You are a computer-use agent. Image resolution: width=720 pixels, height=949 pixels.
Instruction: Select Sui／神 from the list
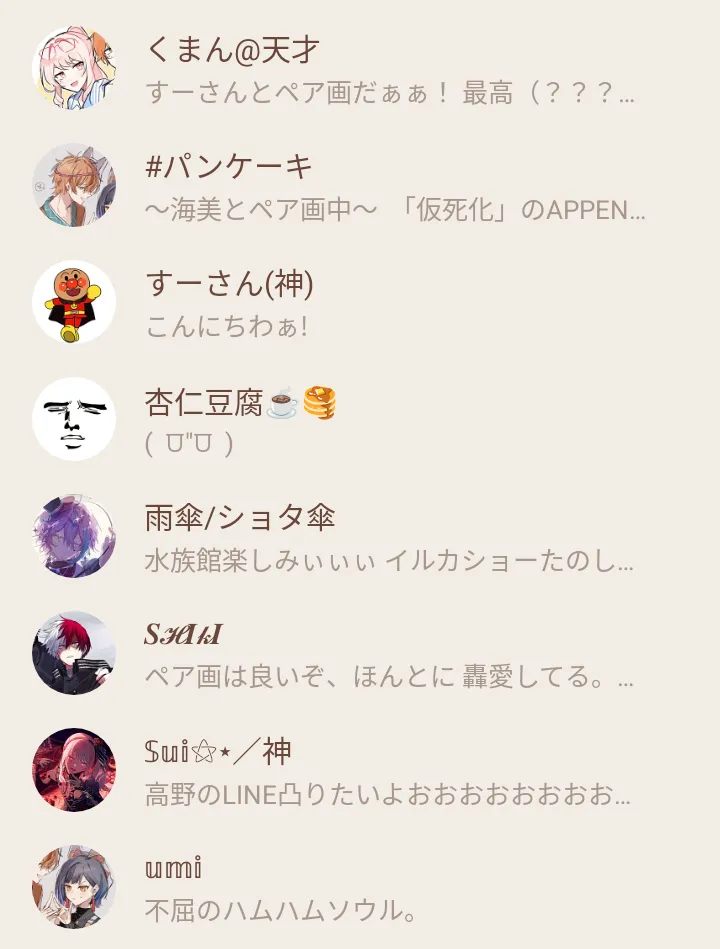click(360, 769)
